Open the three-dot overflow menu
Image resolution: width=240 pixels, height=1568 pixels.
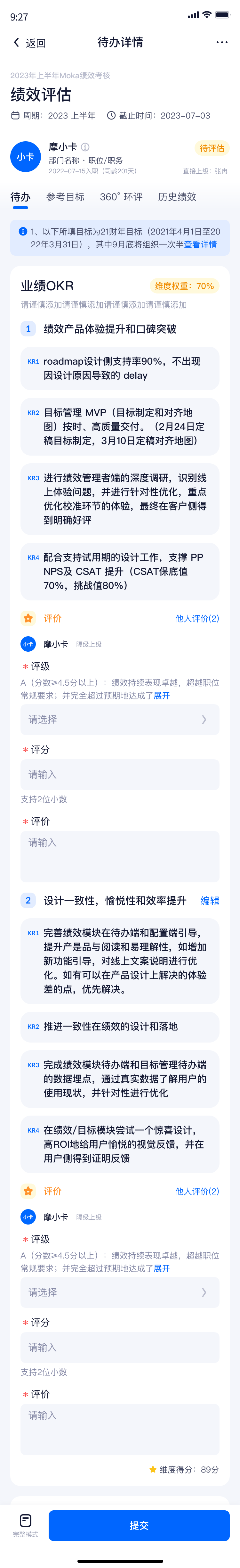(222, 43)
